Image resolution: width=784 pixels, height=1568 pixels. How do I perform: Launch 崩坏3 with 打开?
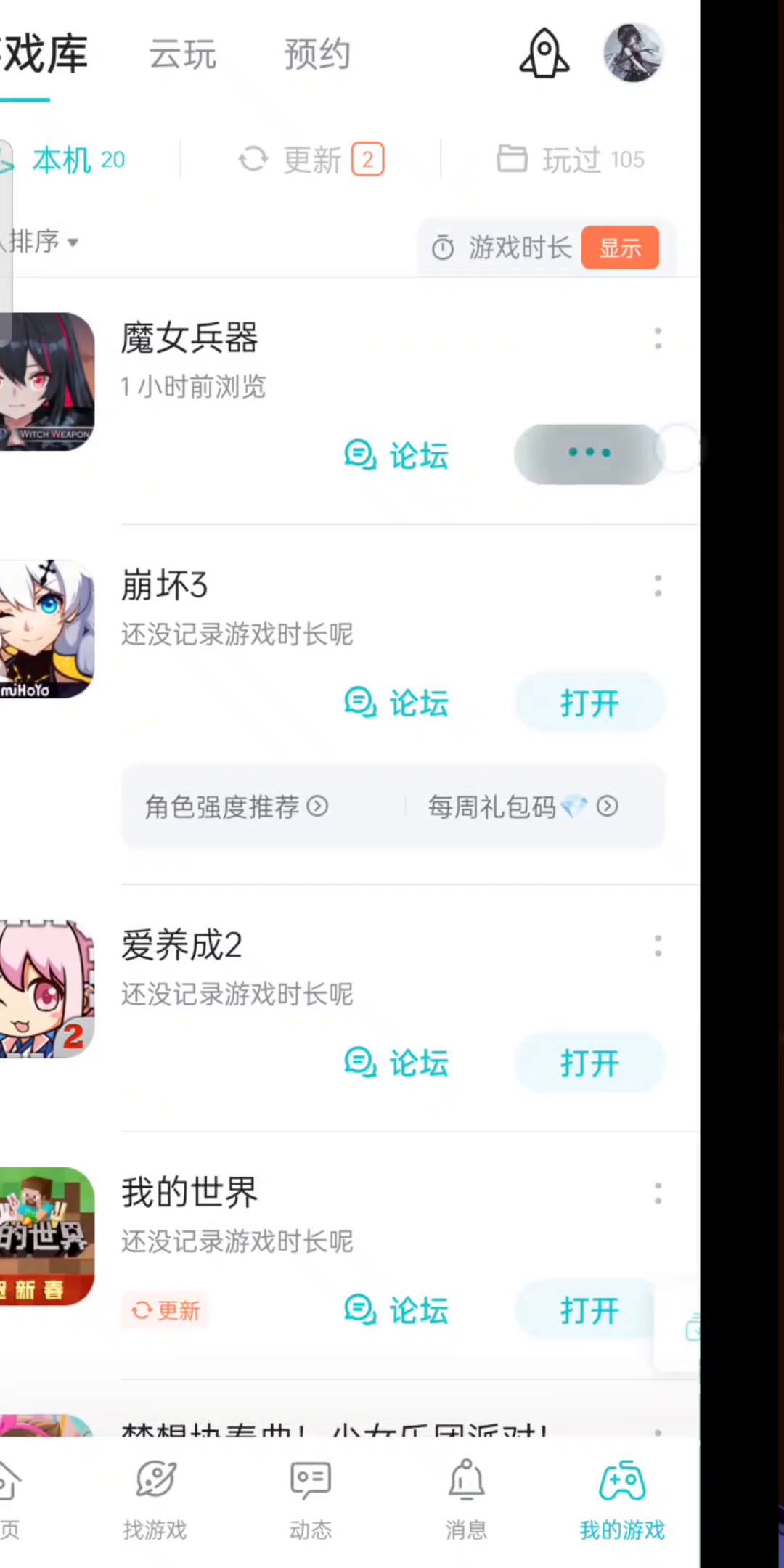(589, 703)
